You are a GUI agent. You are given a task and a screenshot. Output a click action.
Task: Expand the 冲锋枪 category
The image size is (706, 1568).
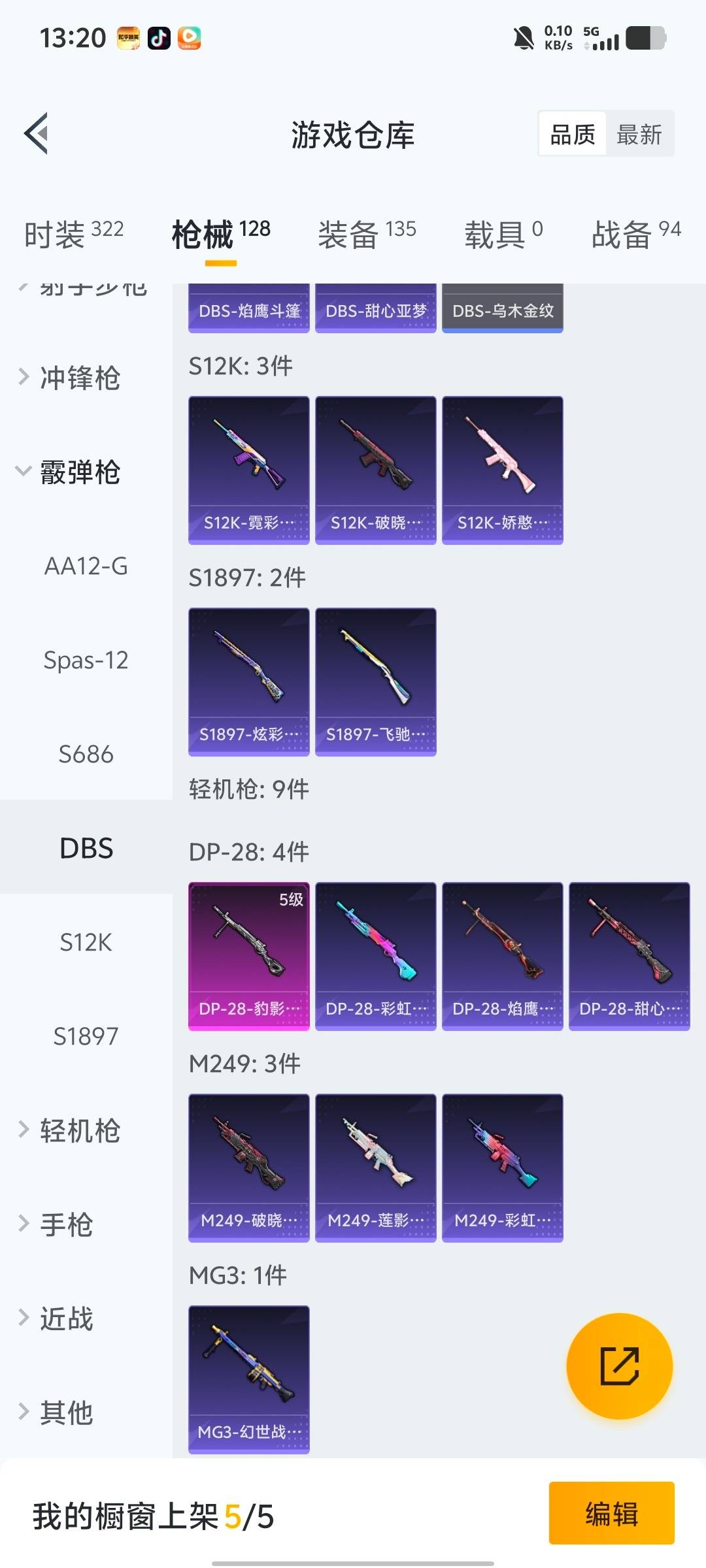click(x=80, y=378)
